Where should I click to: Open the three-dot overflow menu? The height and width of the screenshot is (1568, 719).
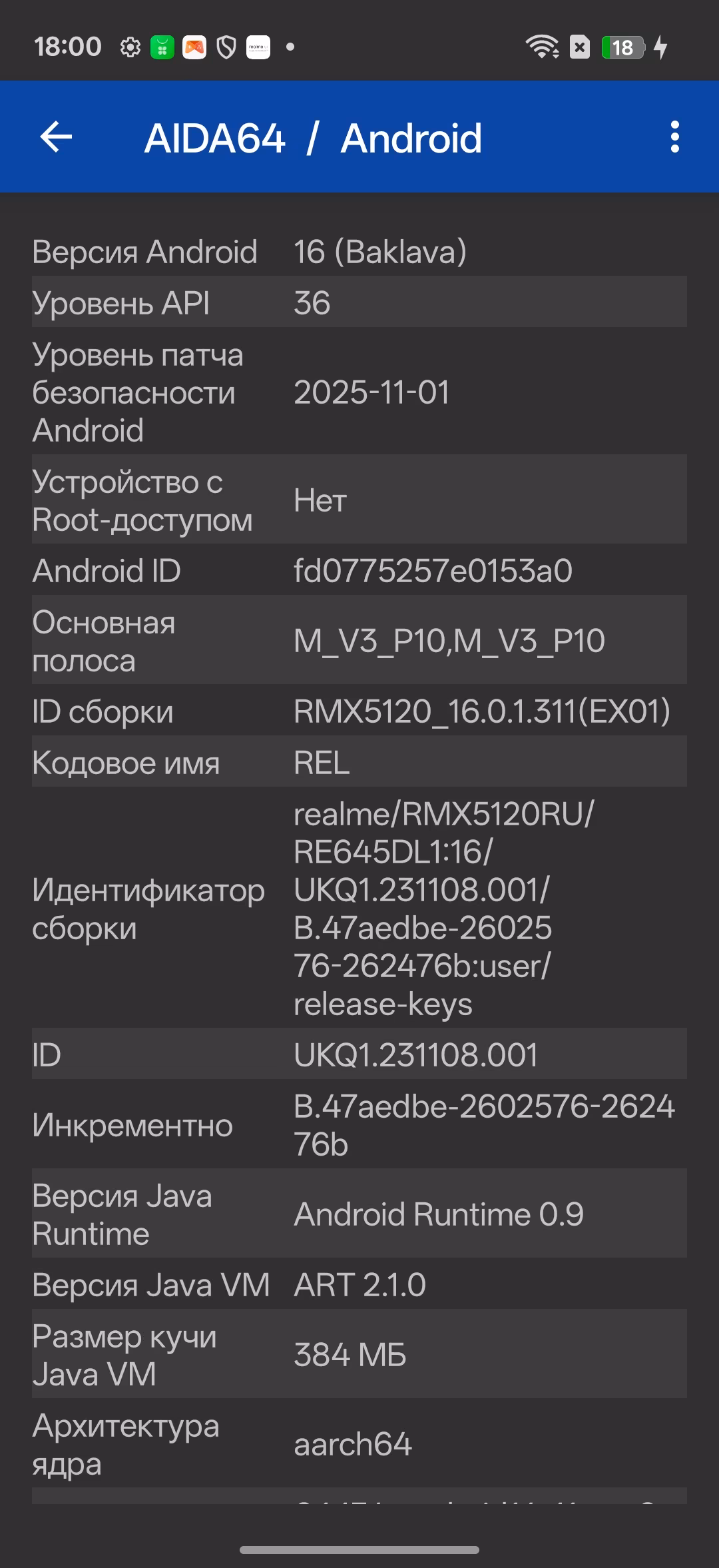674,137
